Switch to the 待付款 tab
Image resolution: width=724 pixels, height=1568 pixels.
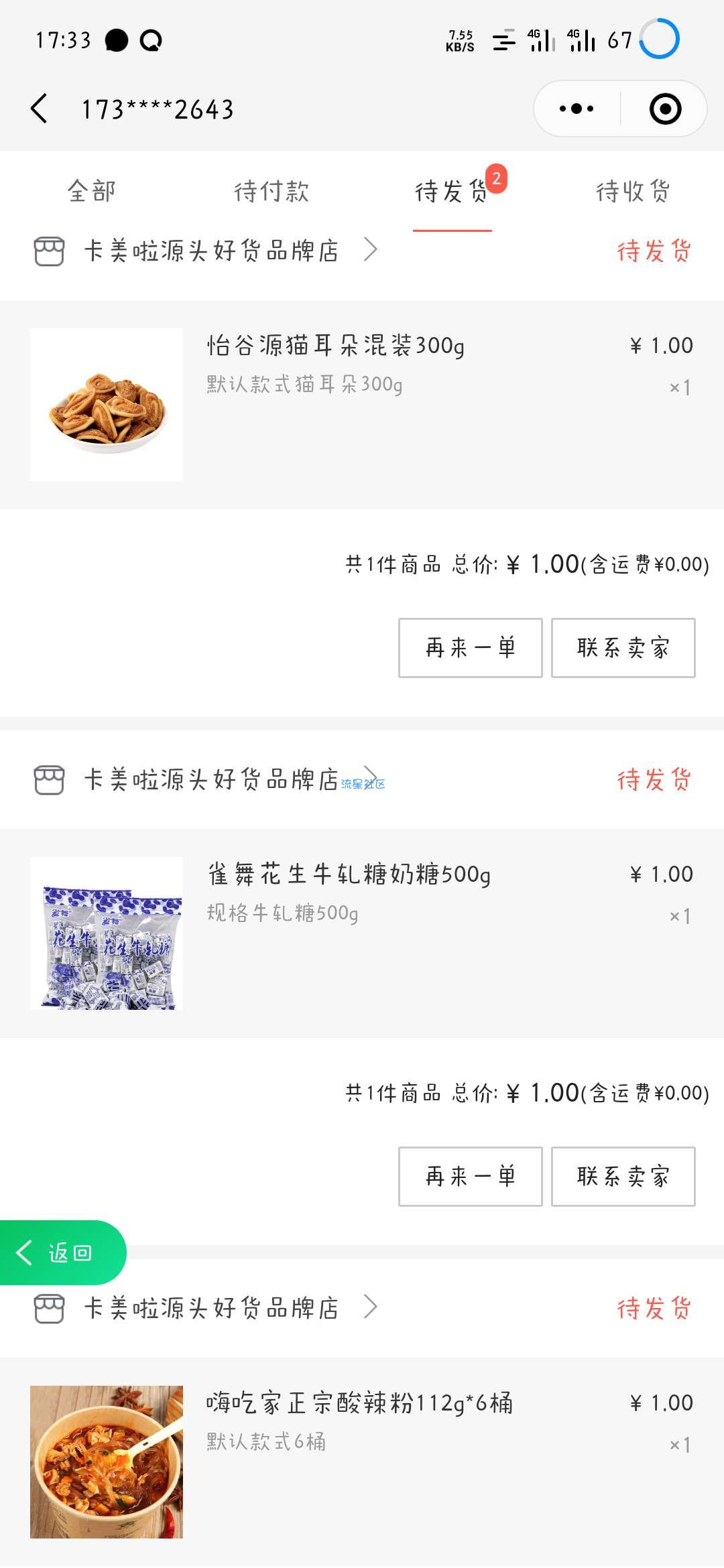click(x=271, y=192)
